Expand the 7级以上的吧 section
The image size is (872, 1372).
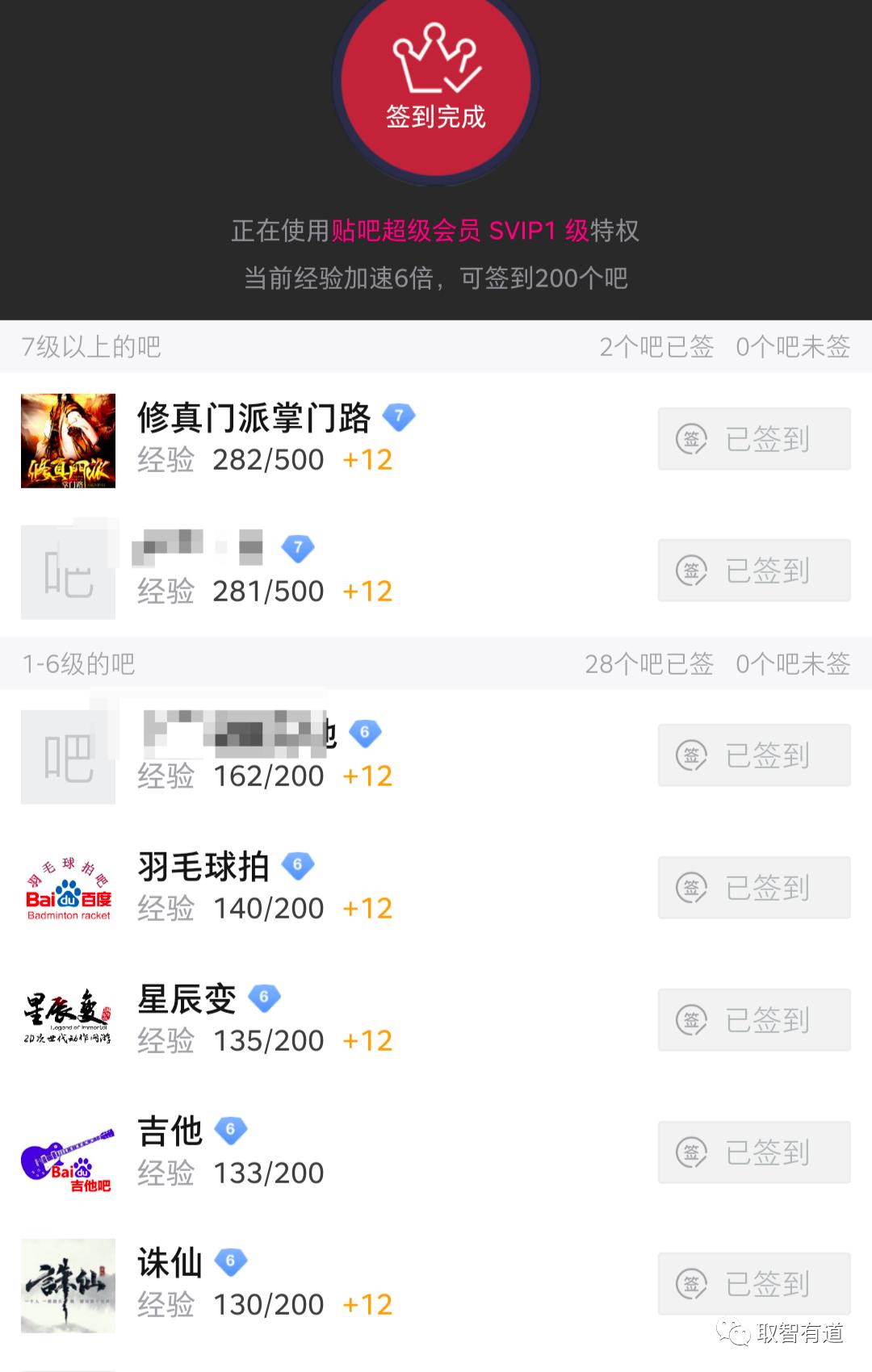tap(89, 345)
